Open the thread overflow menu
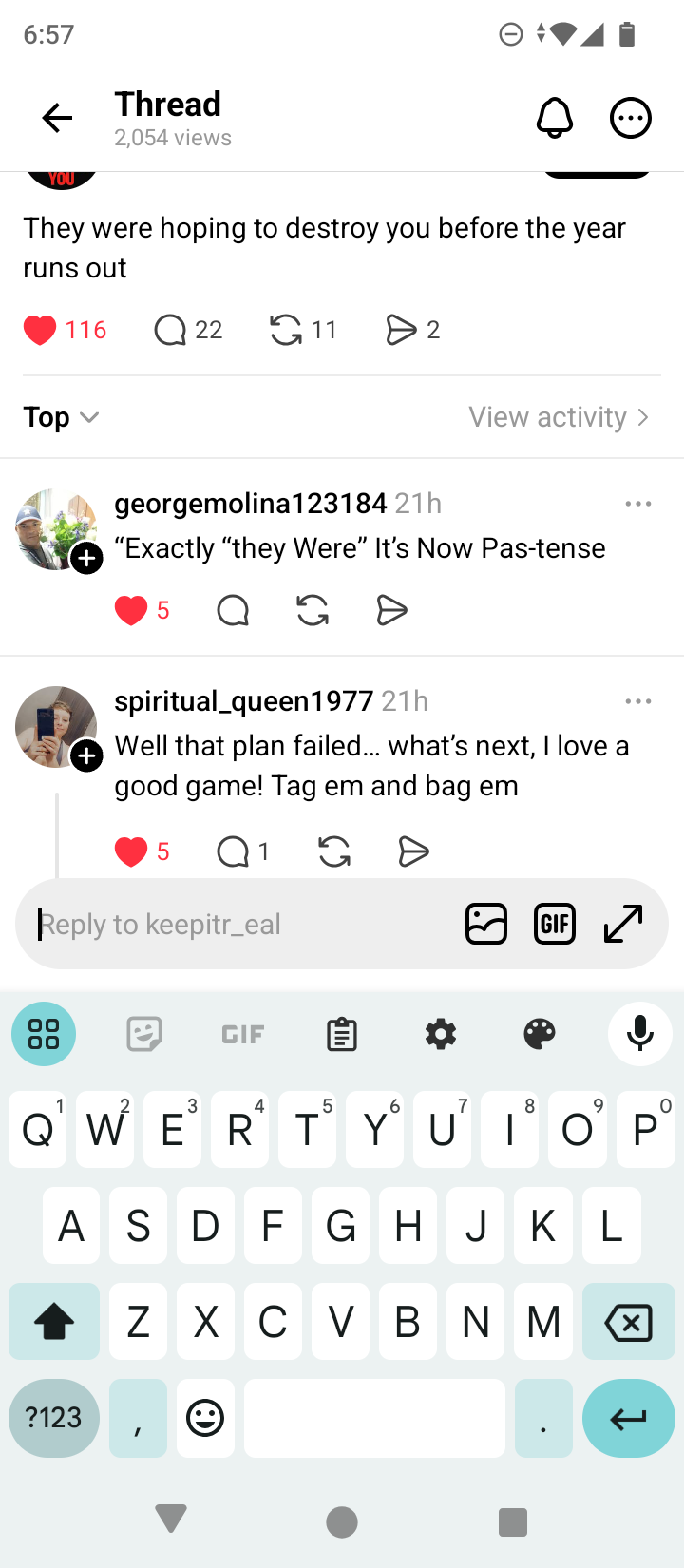684x1568 pixels. point(630,119)
